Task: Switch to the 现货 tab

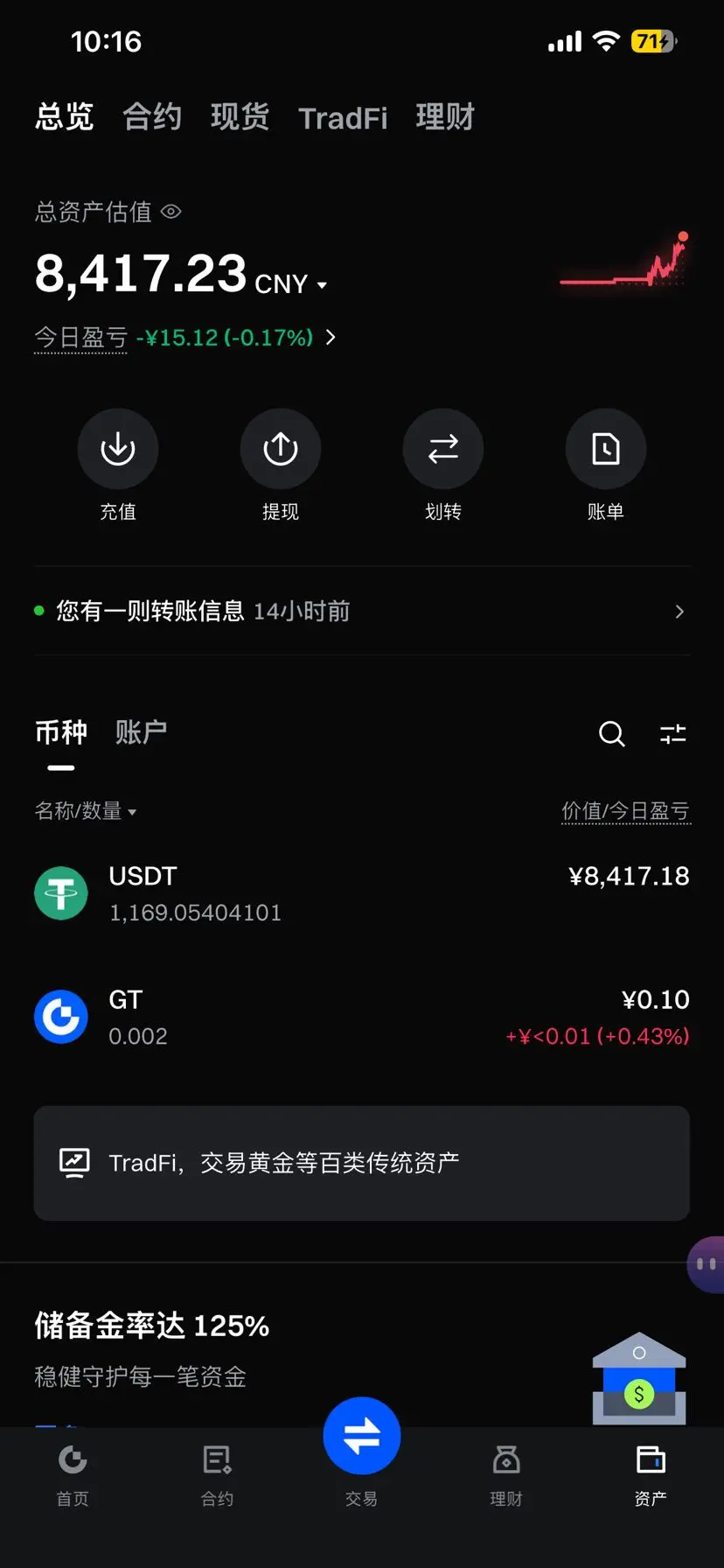Action: (240, 117)
